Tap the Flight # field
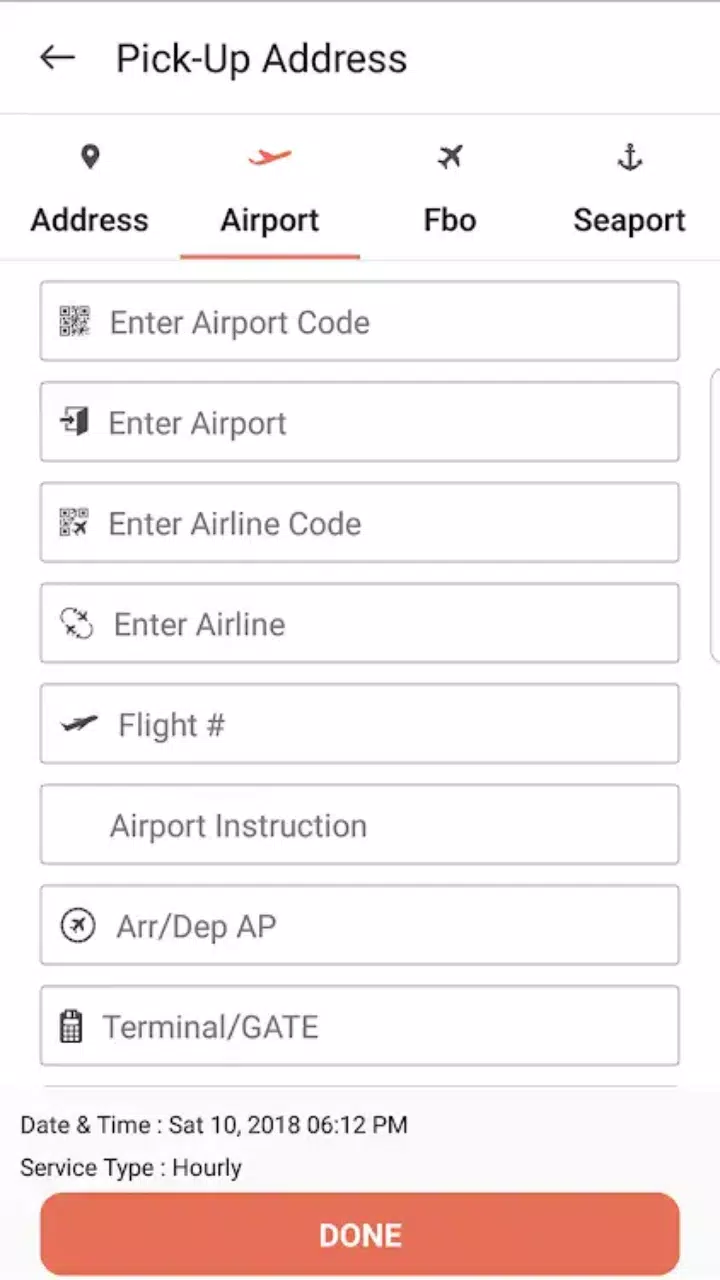The width and height of the screenshot is (720, 1280). click(360, 724)
